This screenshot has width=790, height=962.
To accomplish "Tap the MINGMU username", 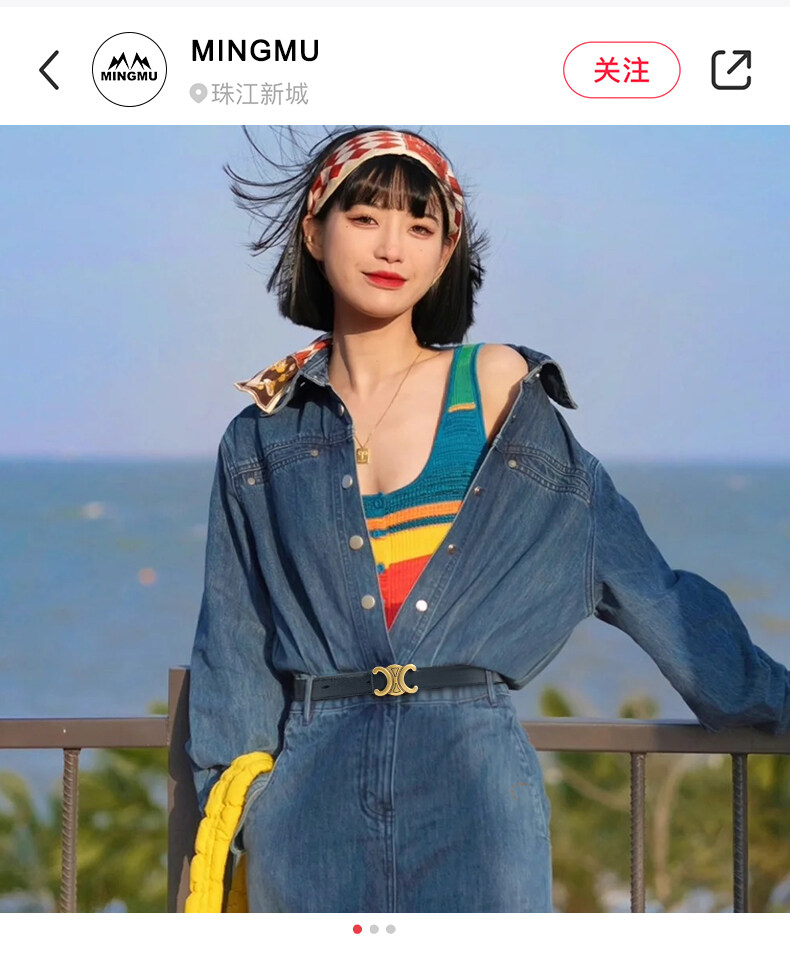I will click(255, 50).
